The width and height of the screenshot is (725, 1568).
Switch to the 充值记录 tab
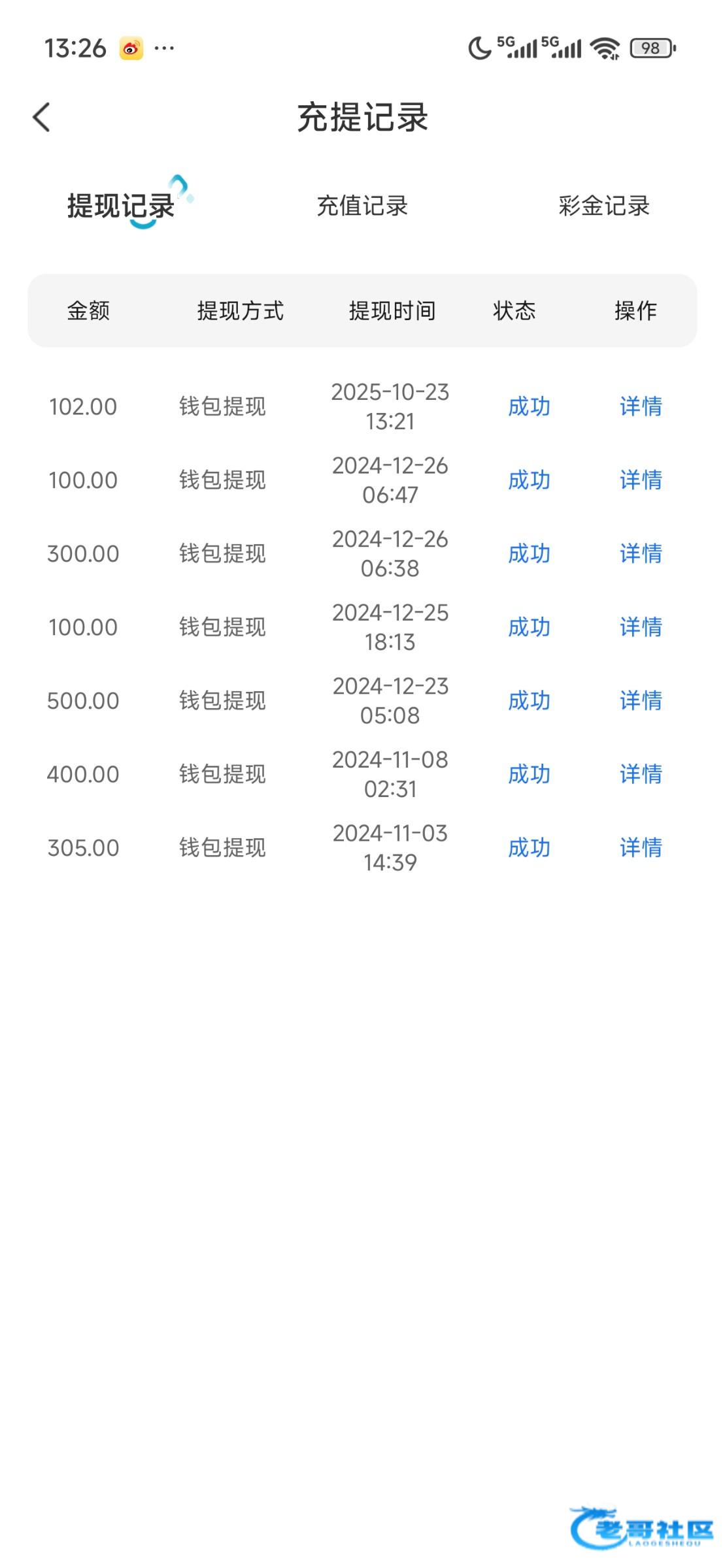click(362, 206)
